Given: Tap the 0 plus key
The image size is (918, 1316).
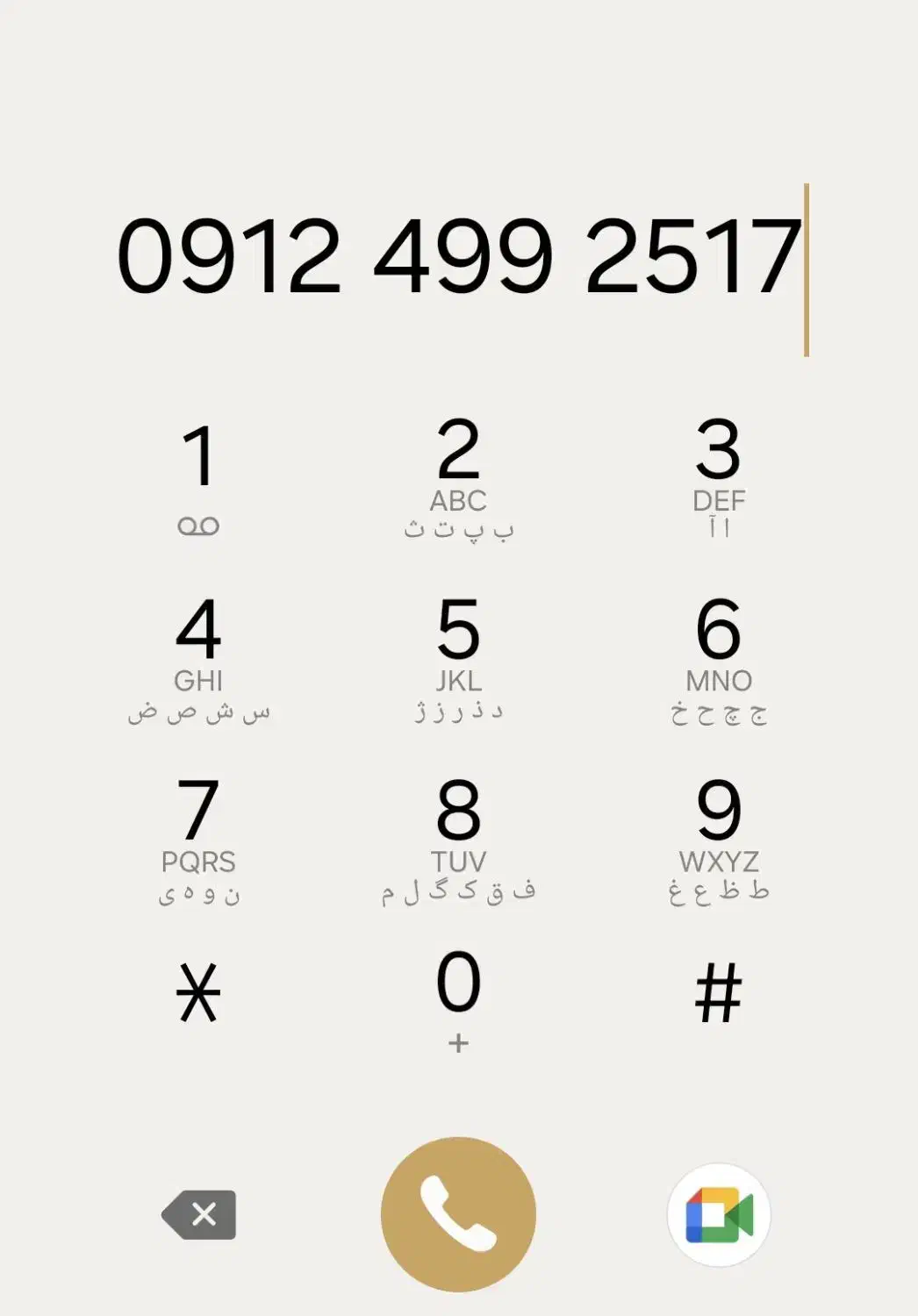Looking at the screenshot, I should 458,998.
